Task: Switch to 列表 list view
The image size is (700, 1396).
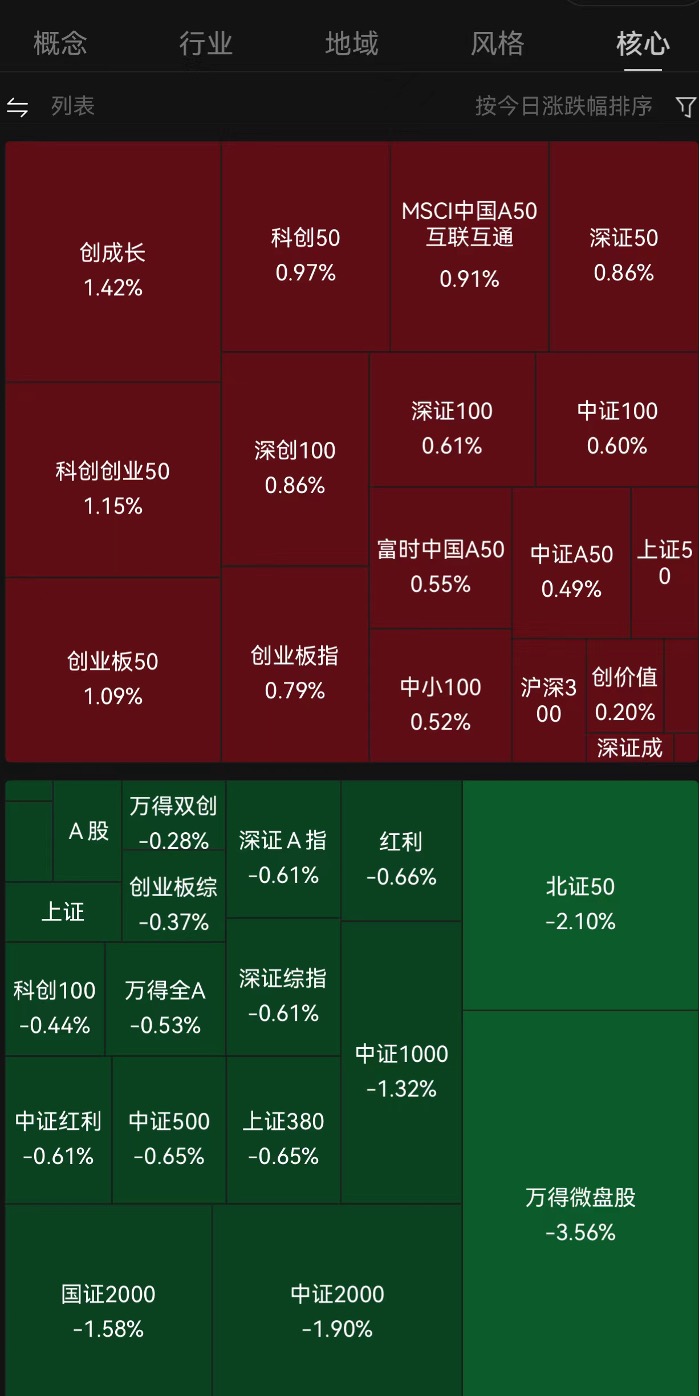Action: [x=51, y=106]
